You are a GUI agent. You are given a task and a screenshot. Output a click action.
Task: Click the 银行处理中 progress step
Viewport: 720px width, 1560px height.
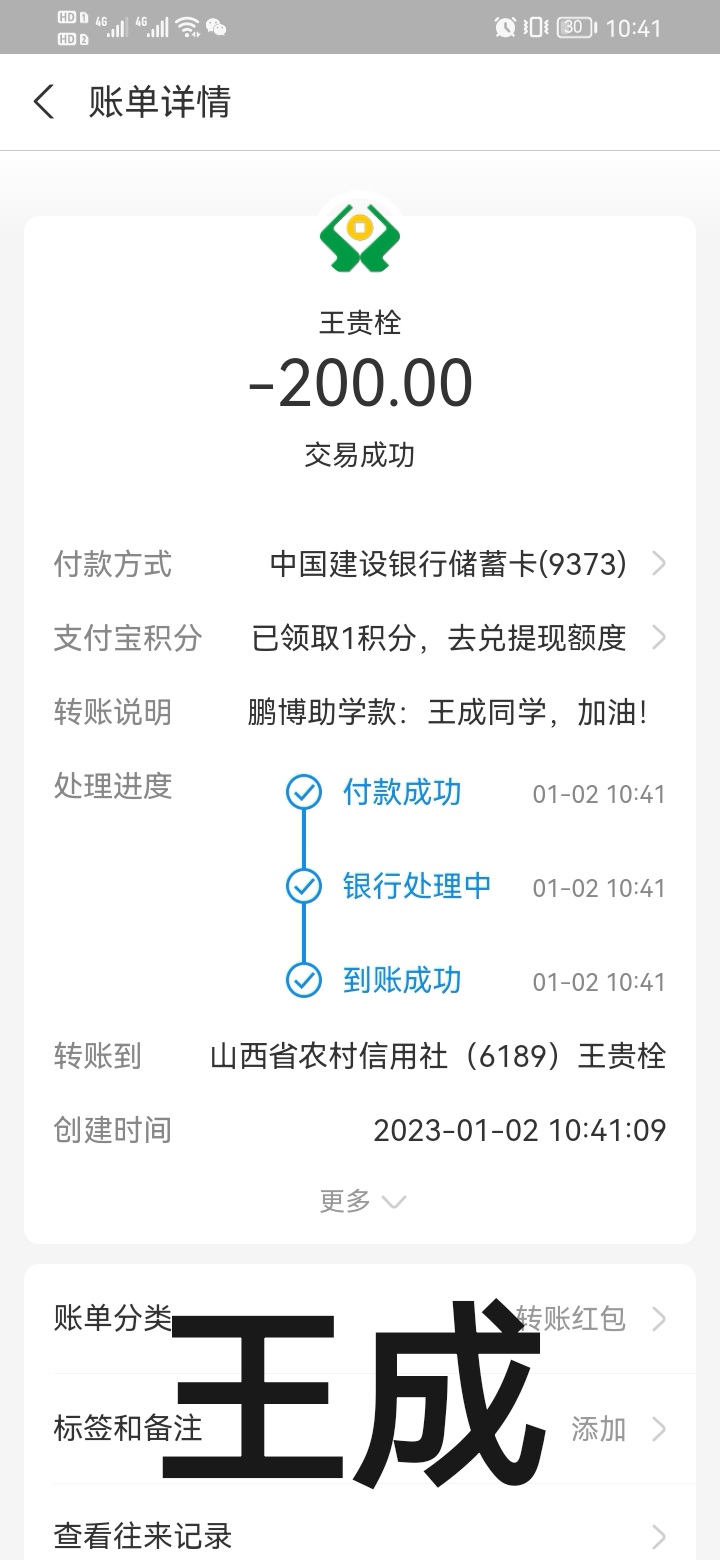pos(419,887)
